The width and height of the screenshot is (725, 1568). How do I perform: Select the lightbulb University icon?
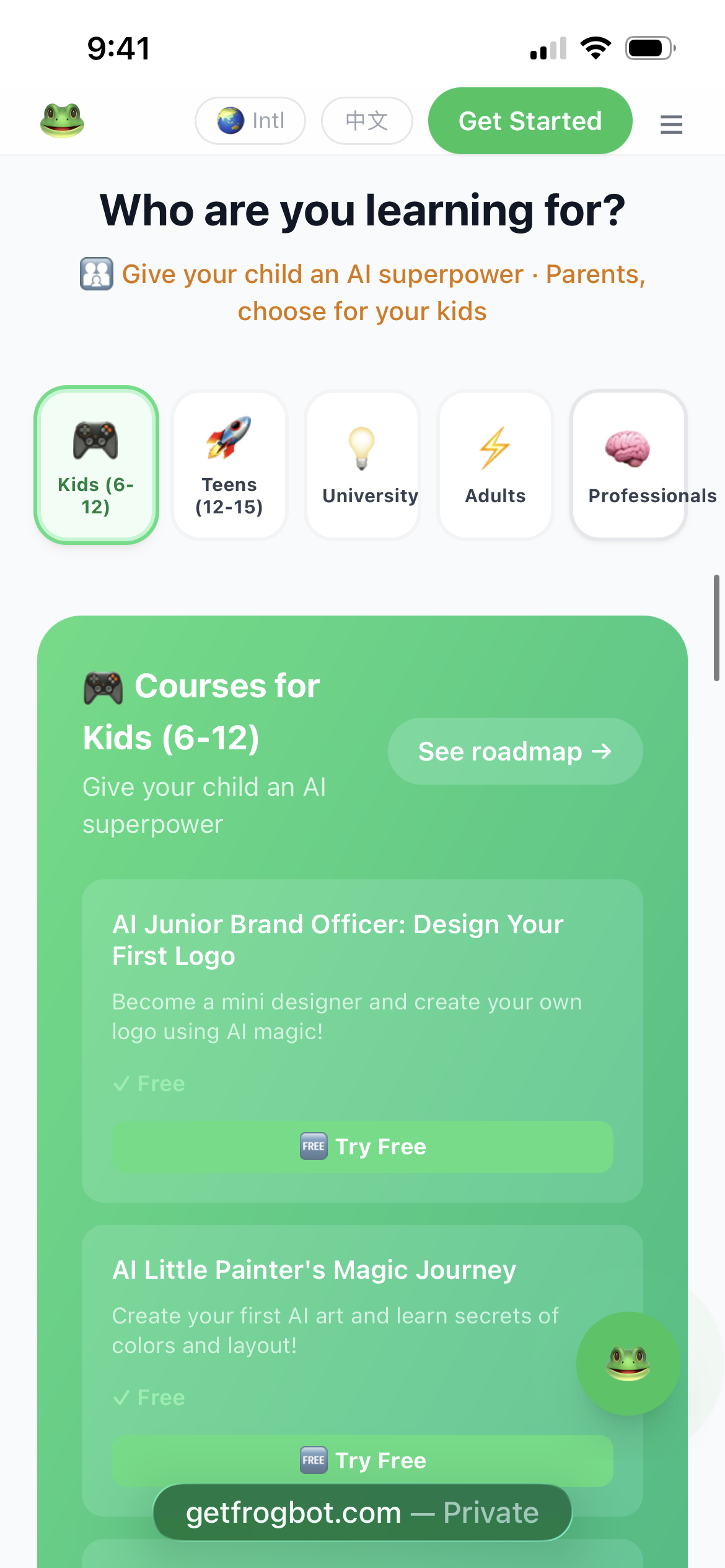[x=361, y=449]
